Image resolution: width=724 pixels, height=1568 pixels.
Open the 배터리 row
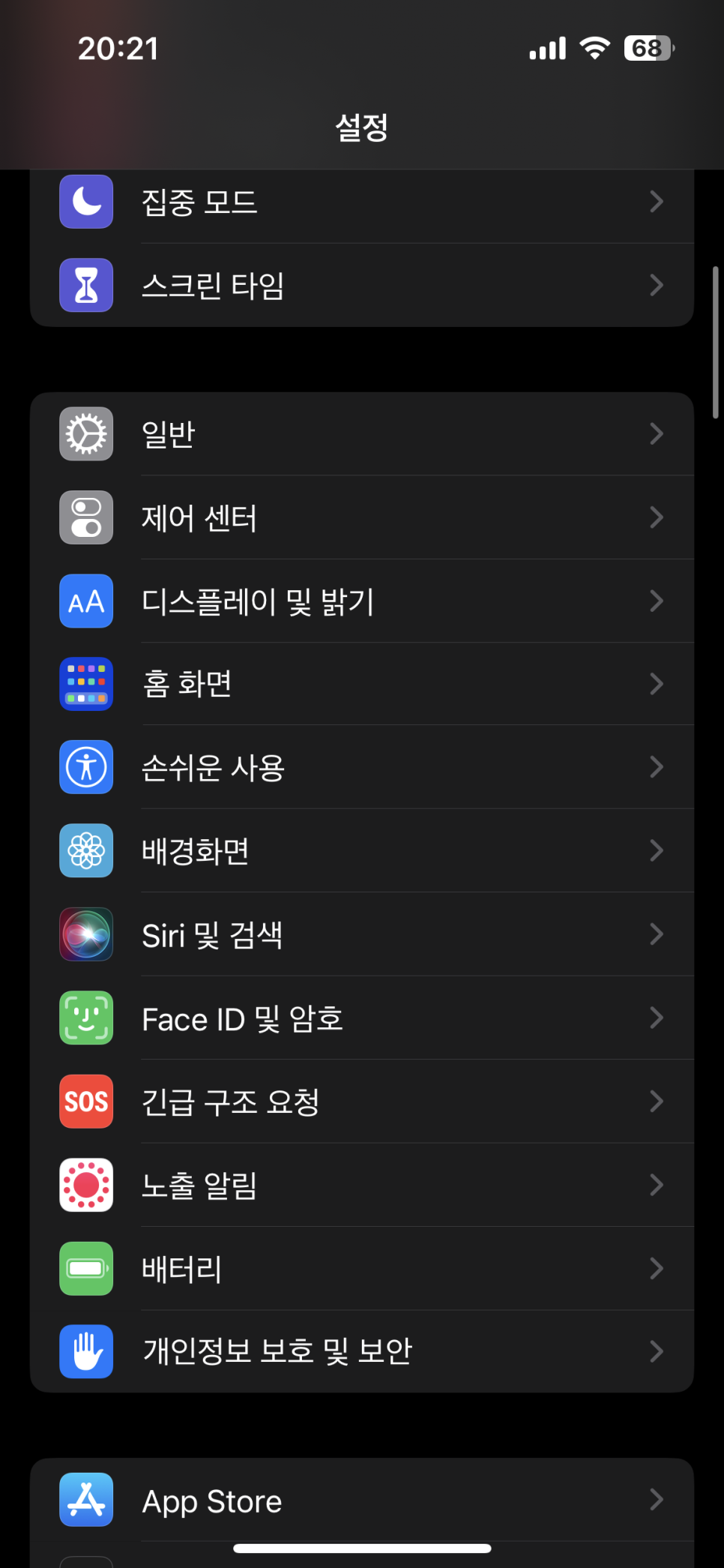[362, 1269]
